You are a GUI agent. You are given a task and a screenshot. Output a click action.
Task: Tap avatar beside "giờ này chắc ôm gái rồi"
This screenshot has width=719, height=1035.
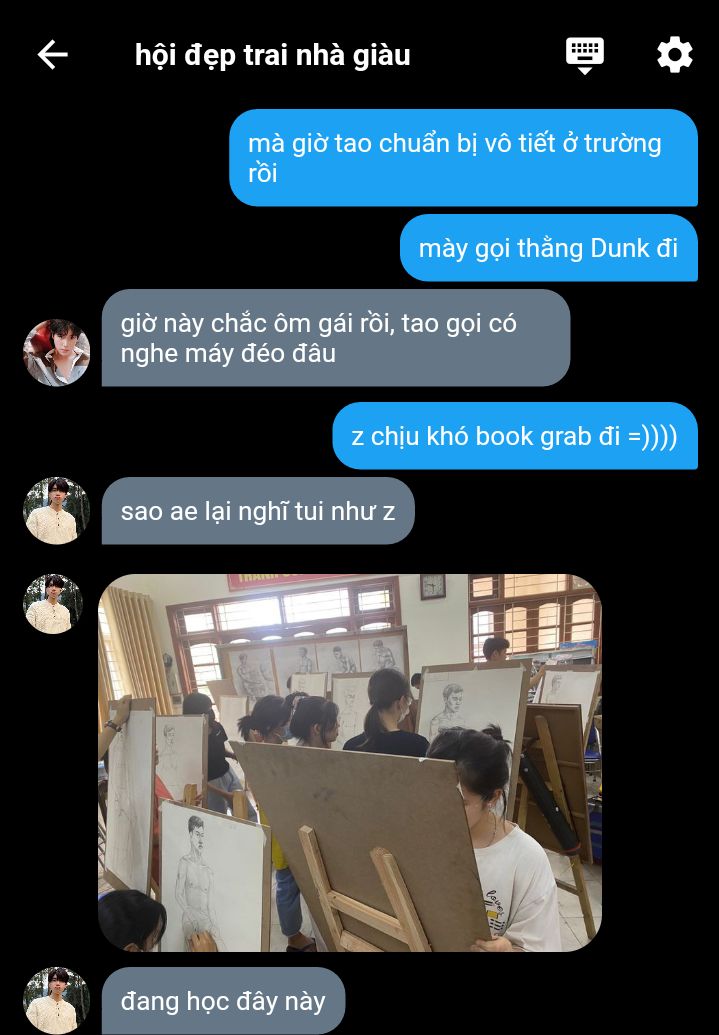pos(57,352)
